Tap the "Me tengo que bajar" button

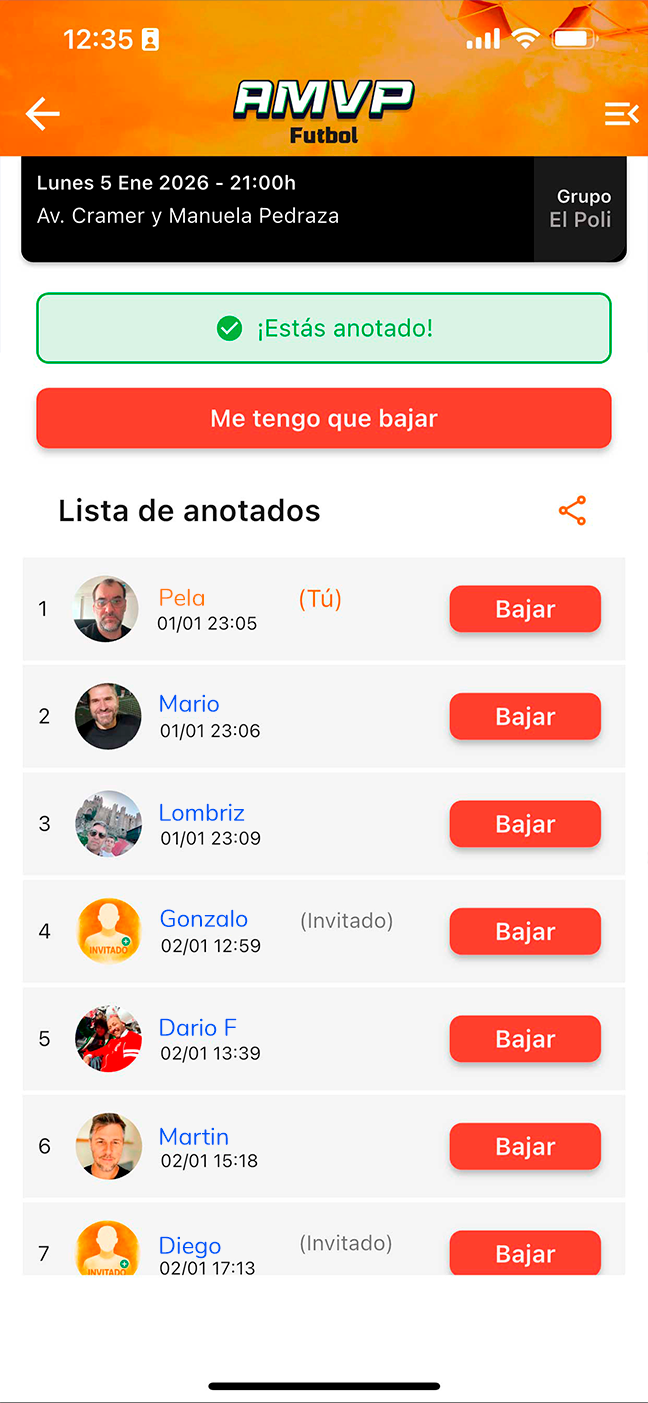[x=324, y=418]
